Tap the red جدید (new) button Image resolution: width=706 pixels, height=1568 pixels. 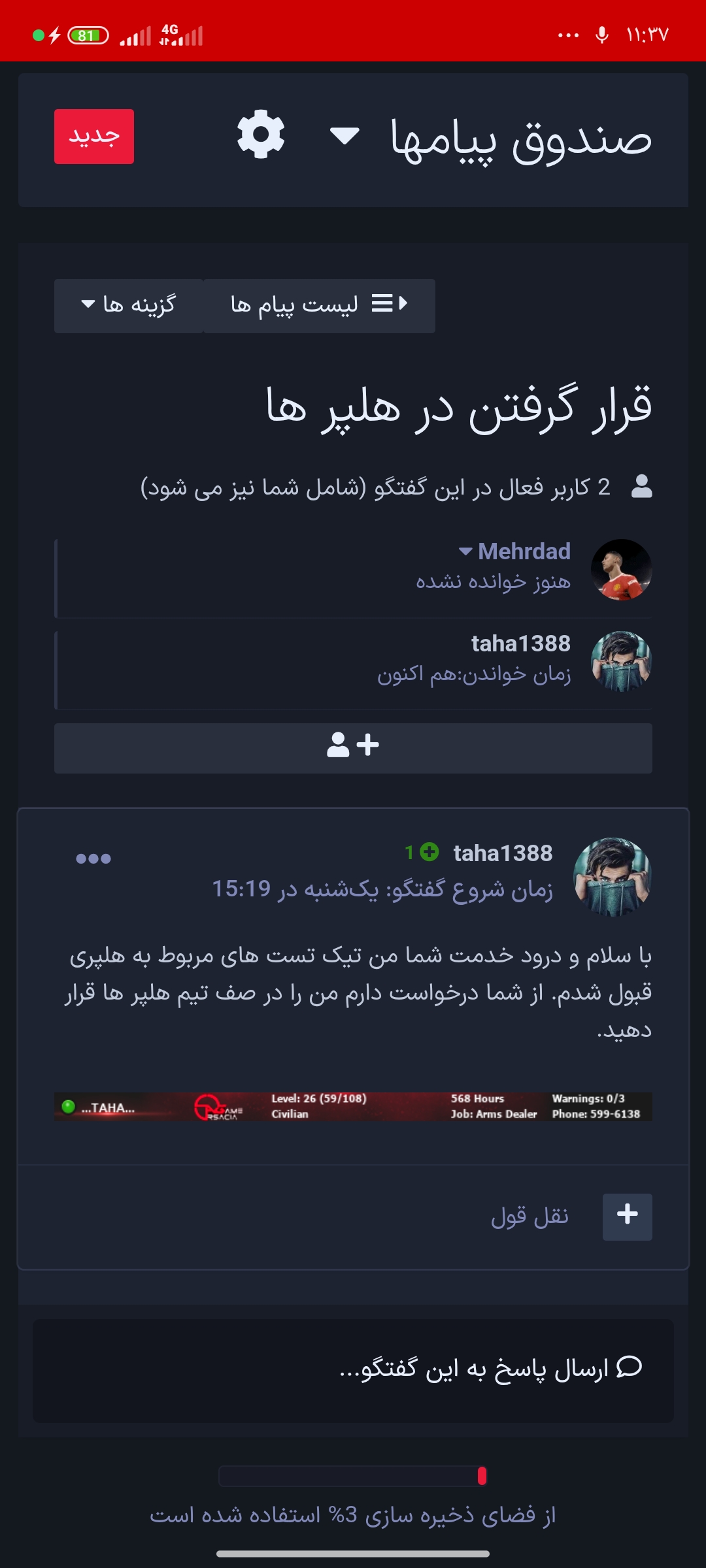[x=94, y=137]
